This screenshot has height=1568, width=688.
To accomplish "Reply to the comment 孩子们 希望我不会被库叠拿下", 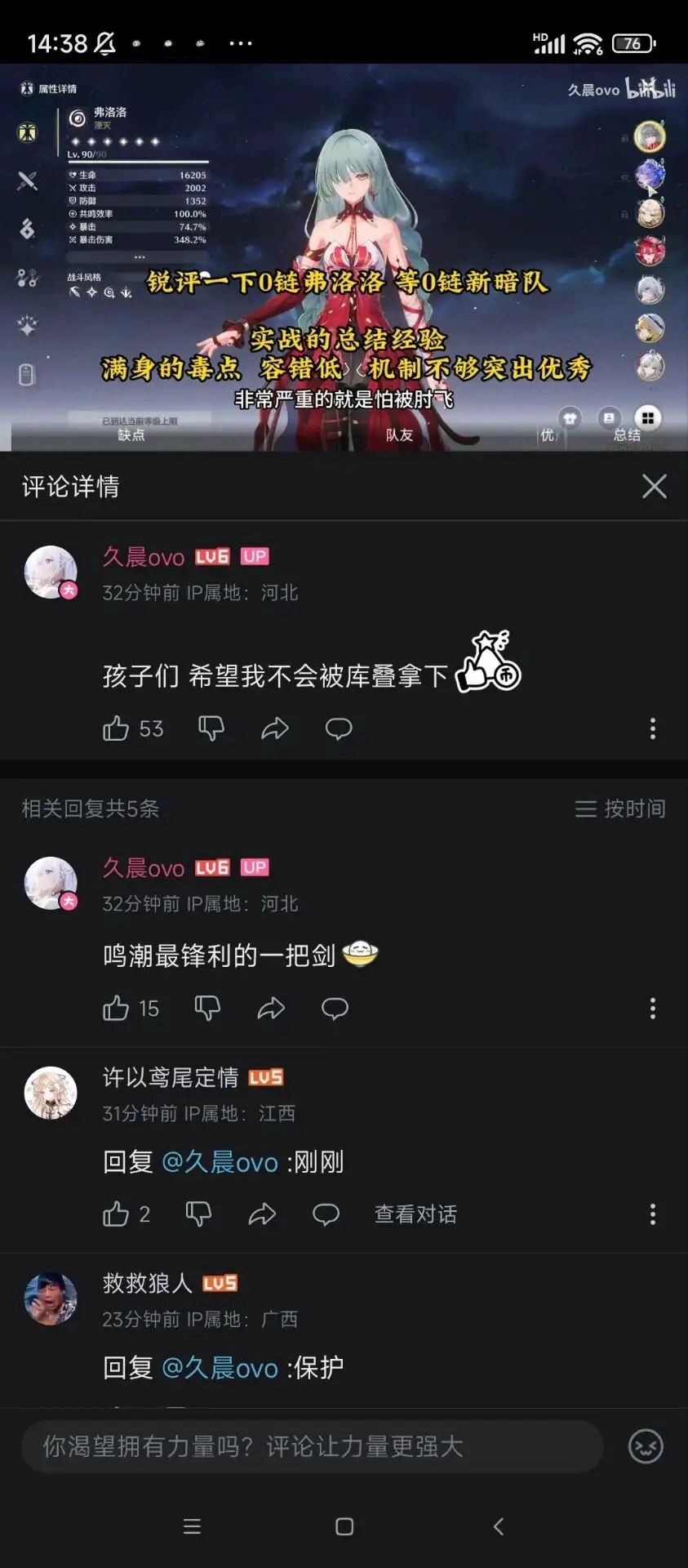I will coord(339,728).
